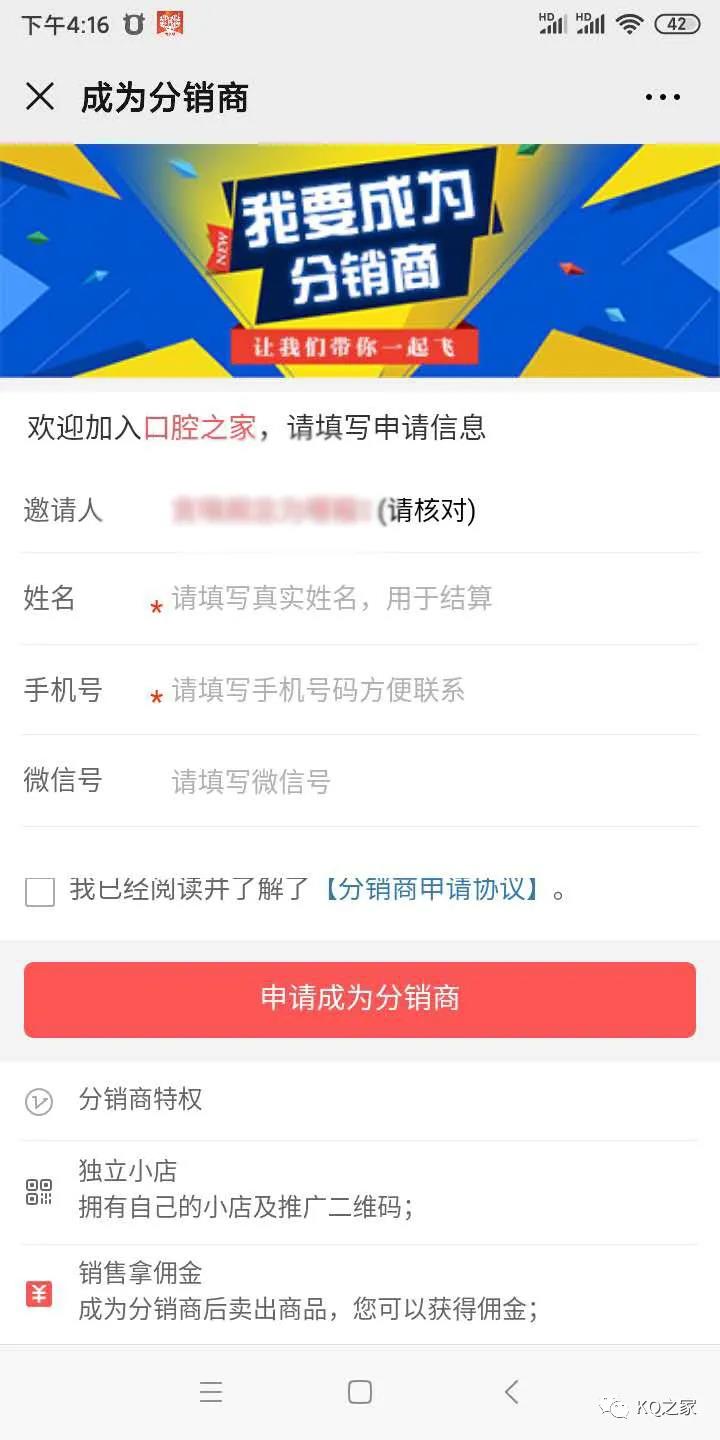The image size is (720, 1440).
Task: Close the 成为分销商 page
Action: point(40,97)
